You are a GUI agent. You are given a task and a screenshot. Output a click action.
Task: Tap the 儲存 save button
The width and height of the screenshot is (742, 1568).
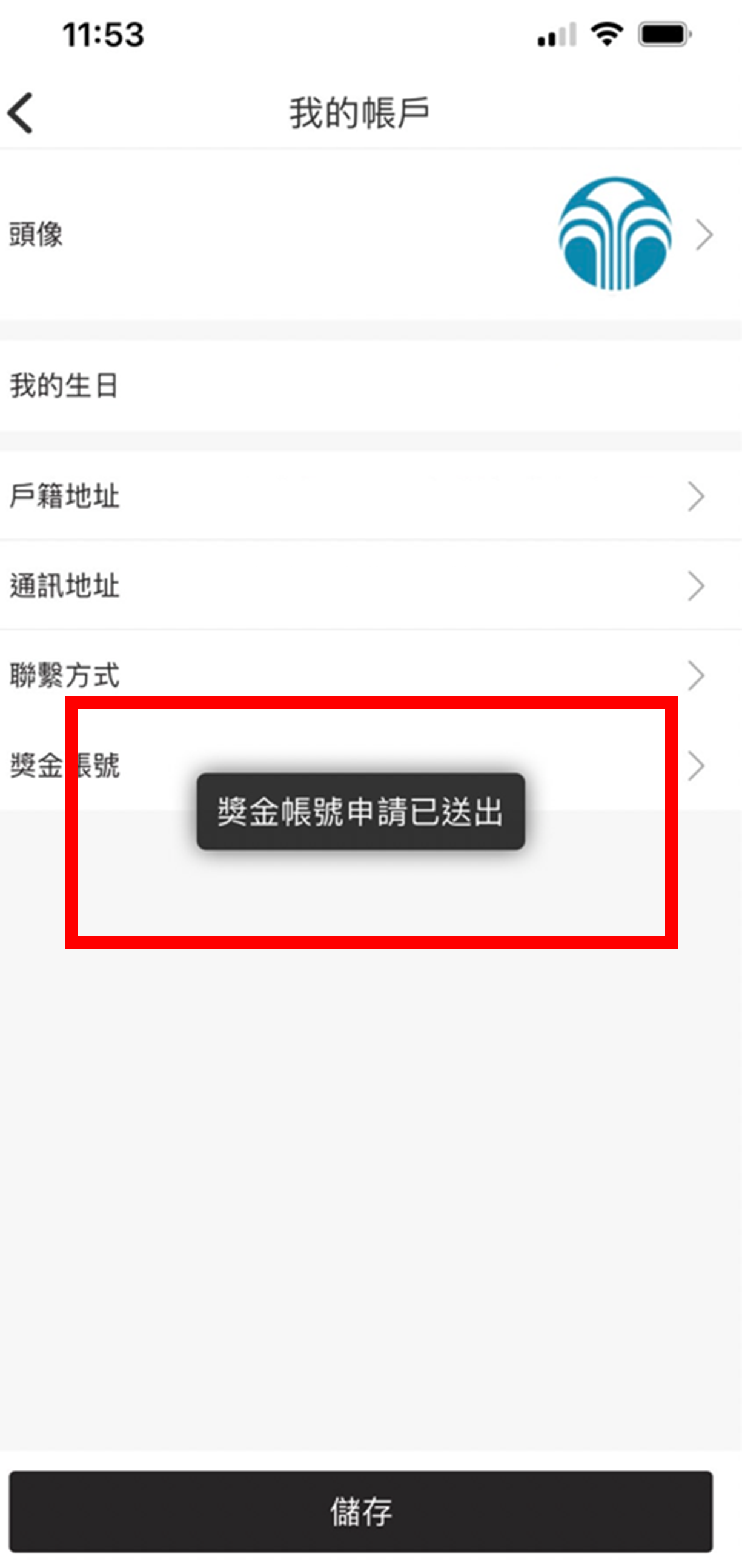click(x=360, y=1512)
